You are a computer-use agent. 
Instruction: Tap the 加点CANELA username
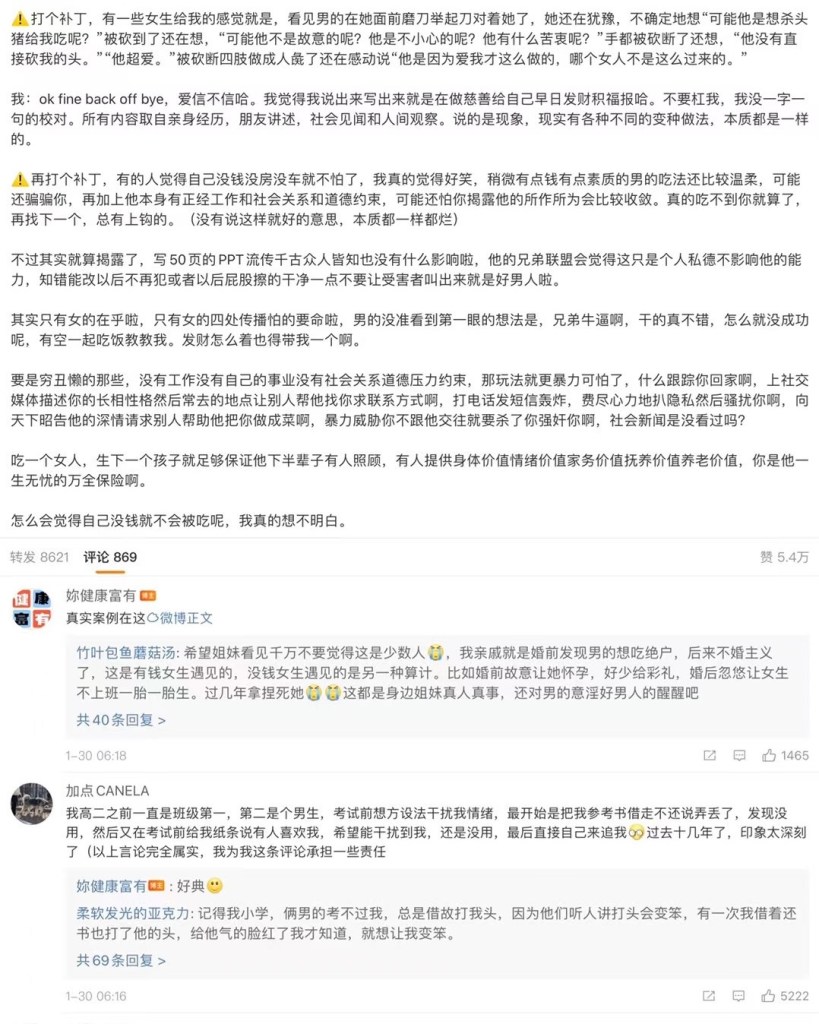click(107, 790)
